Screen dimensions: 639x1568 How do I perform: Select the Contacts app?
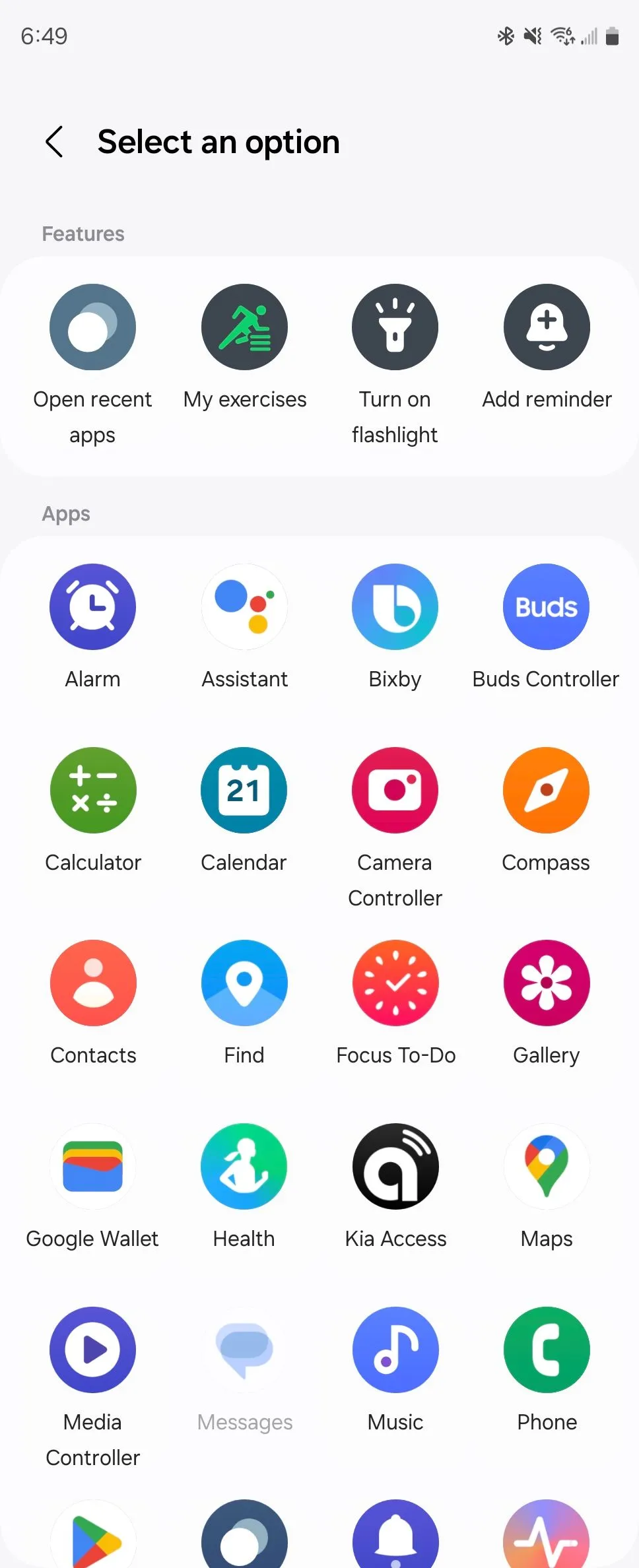click(x=92, y=983)
